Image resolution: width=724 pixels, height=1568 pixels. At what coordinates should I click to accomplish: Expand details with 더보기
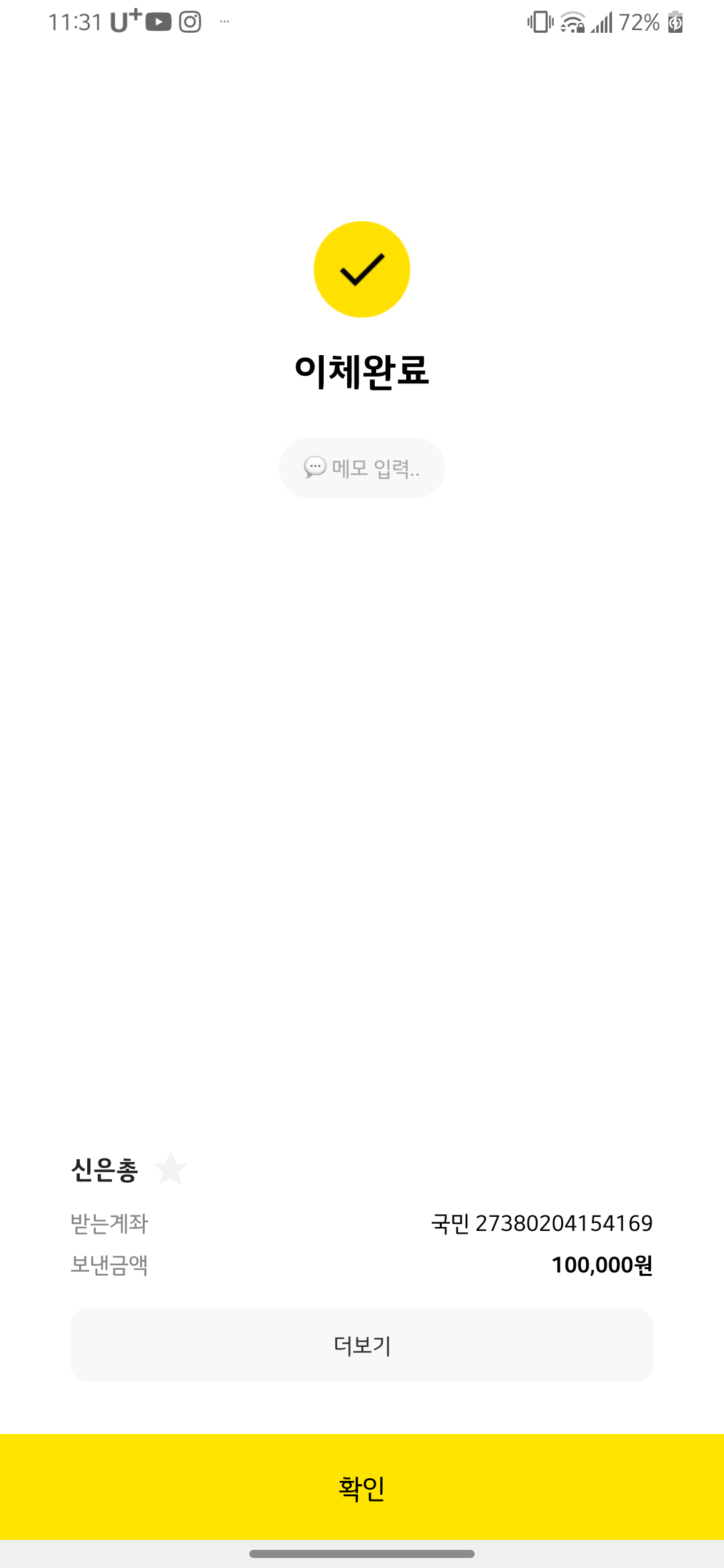click(x=362, y=1345)
